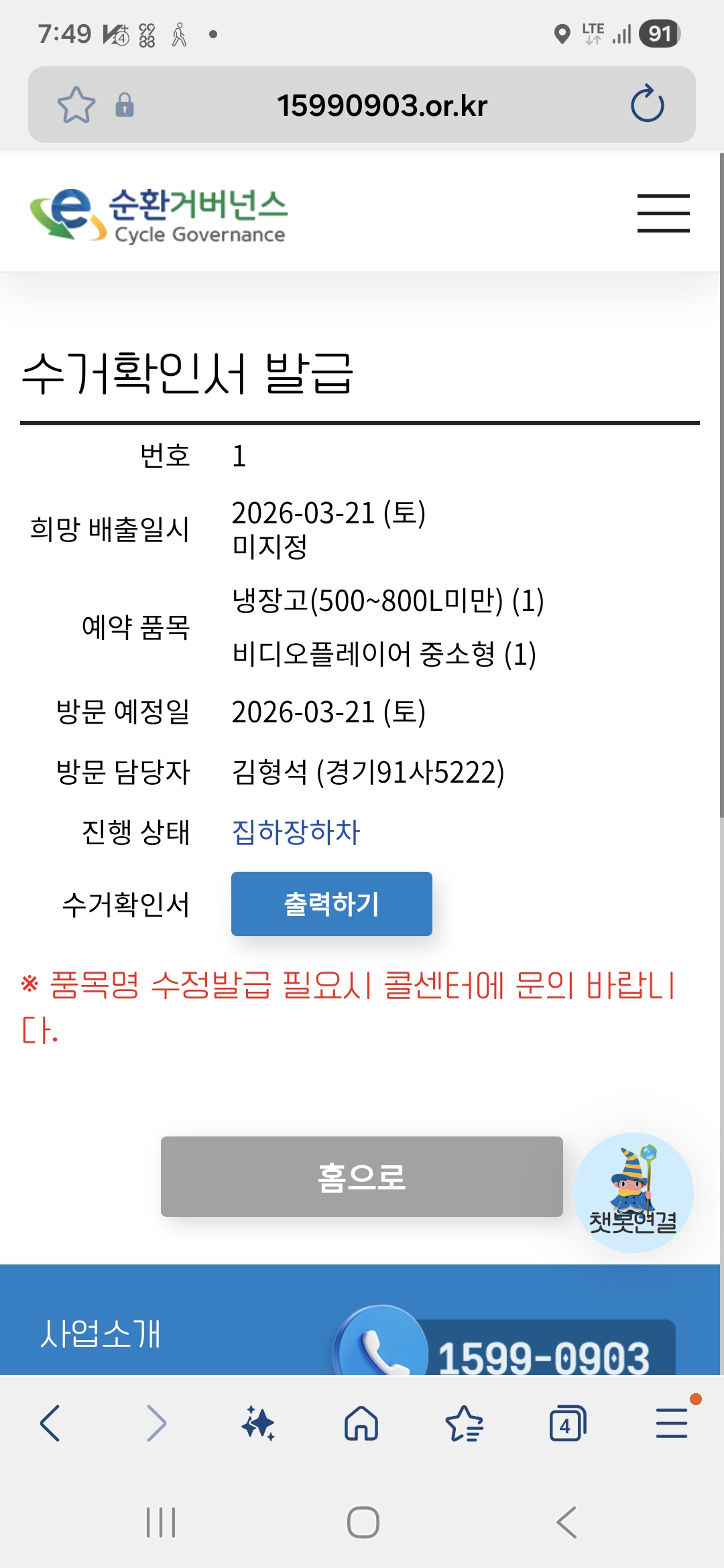Viewport: 724px width, 1568px height.
Task: Open 사업소개 in the footer
Action: [x=101, y=1333]
